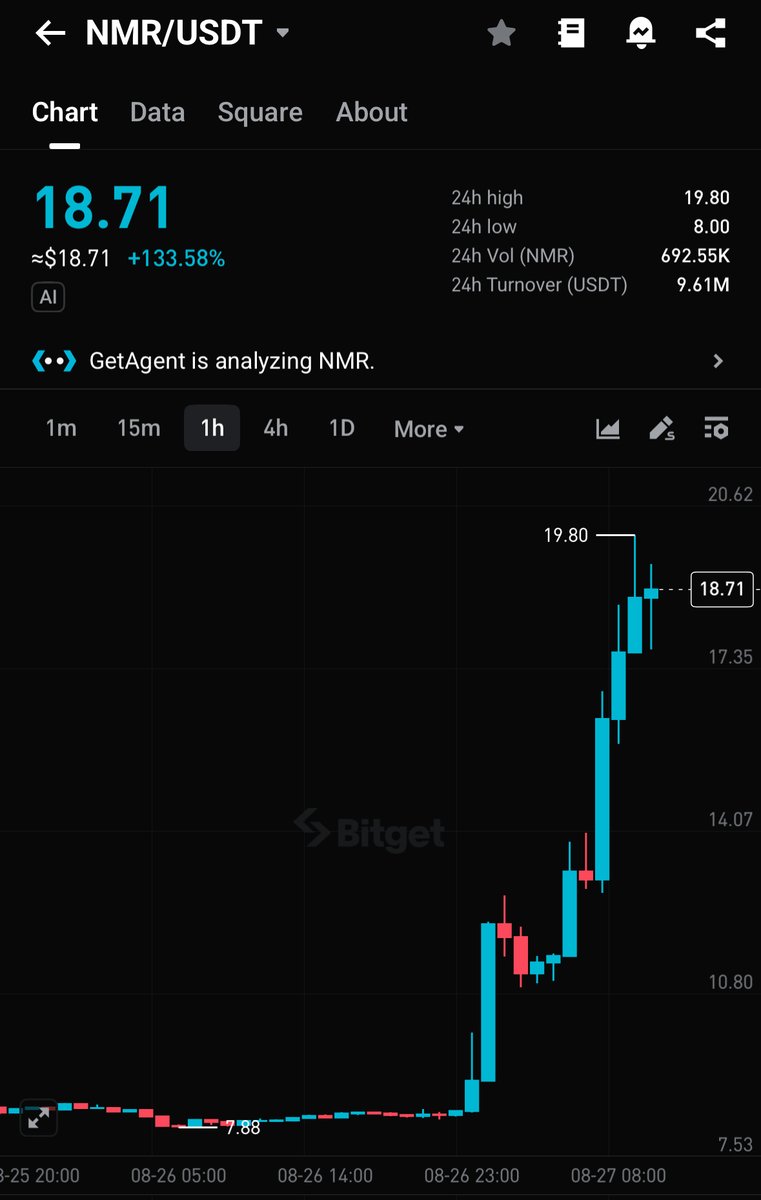Open the GetAgent NMR analysis banner
This screenshot has height=1200, width=761.
[380, 361]
